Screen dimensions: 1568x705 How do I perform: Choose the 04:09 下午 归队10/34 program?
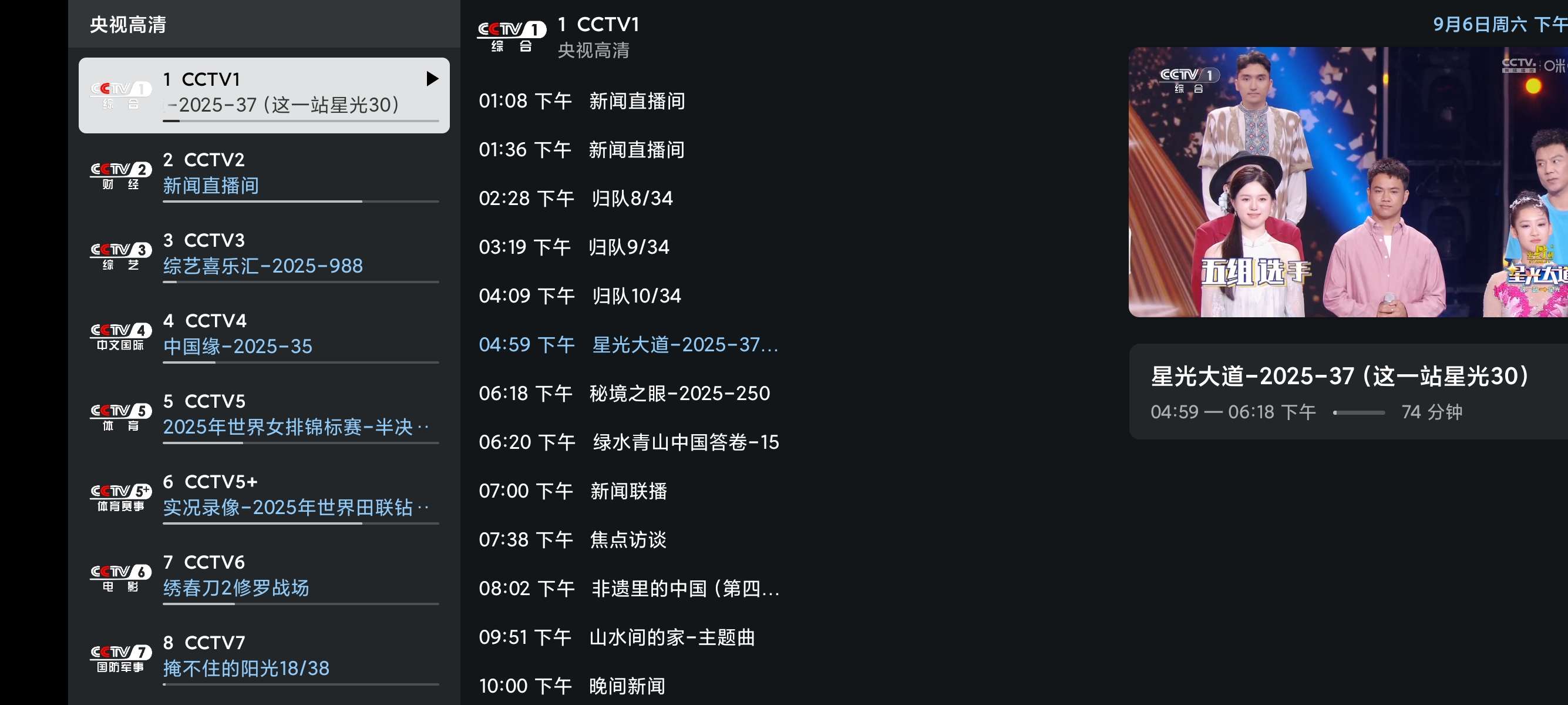(x=580, y=296)
